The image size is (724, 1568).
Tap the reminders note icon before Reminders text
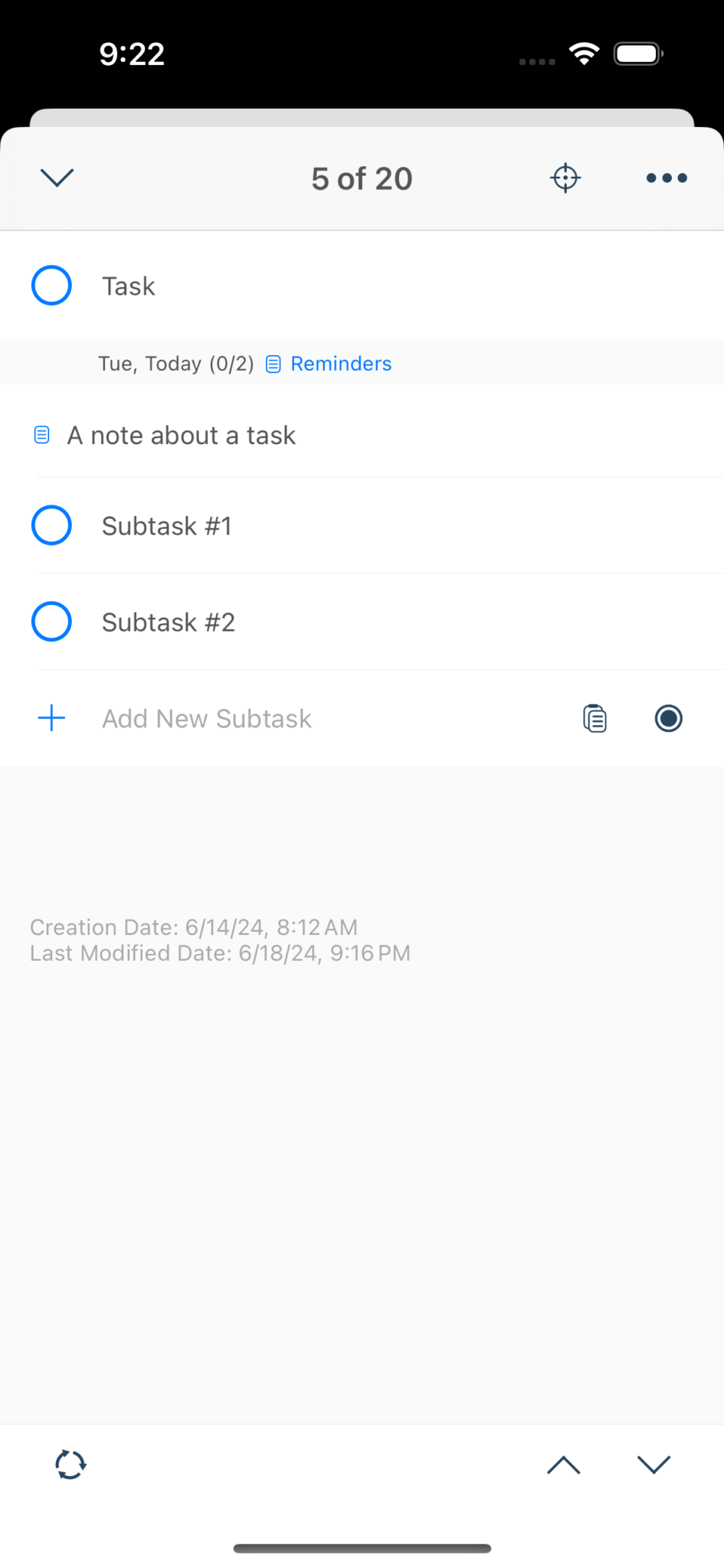(272, 363)
